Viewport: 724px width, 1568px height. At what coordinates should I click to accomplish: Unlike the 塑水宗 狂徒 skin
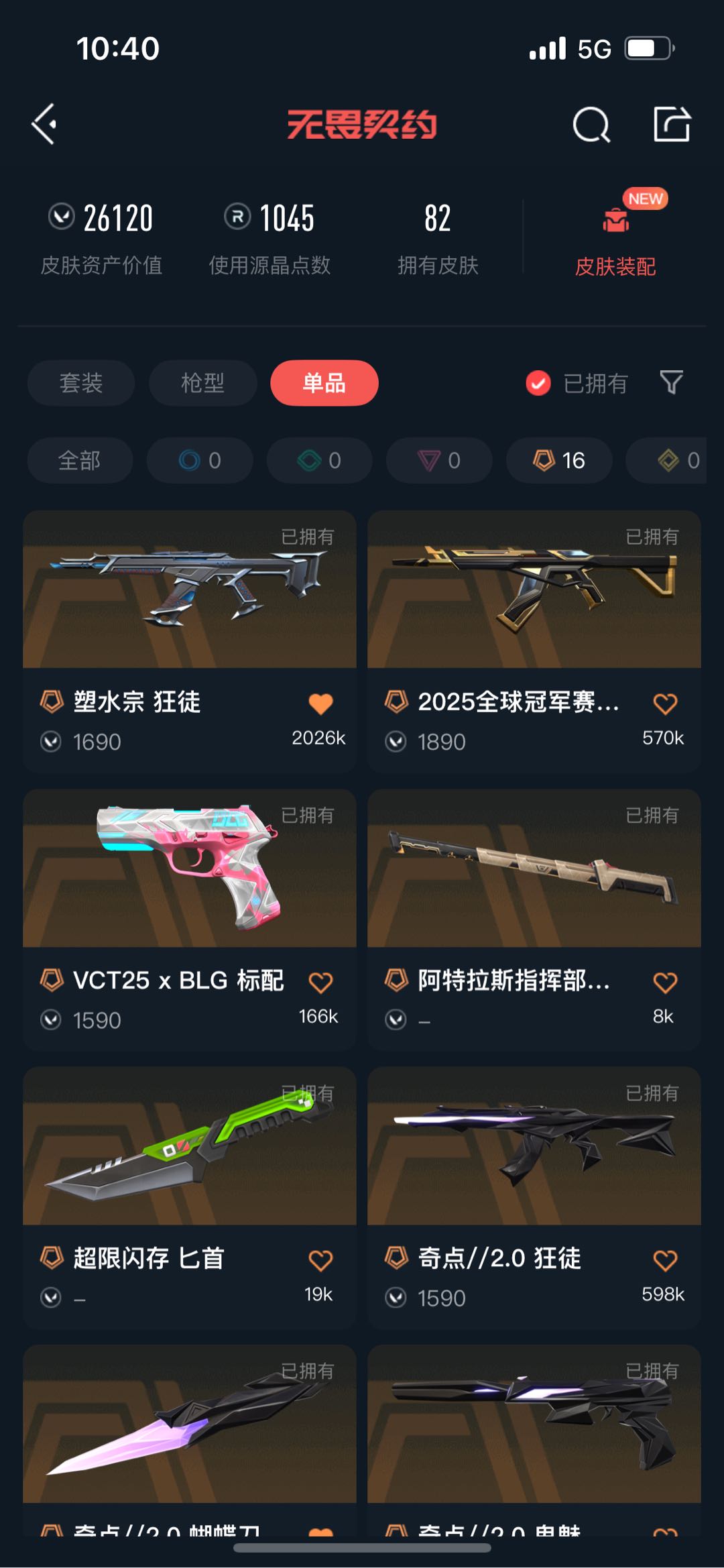click(x=320, y=704)
